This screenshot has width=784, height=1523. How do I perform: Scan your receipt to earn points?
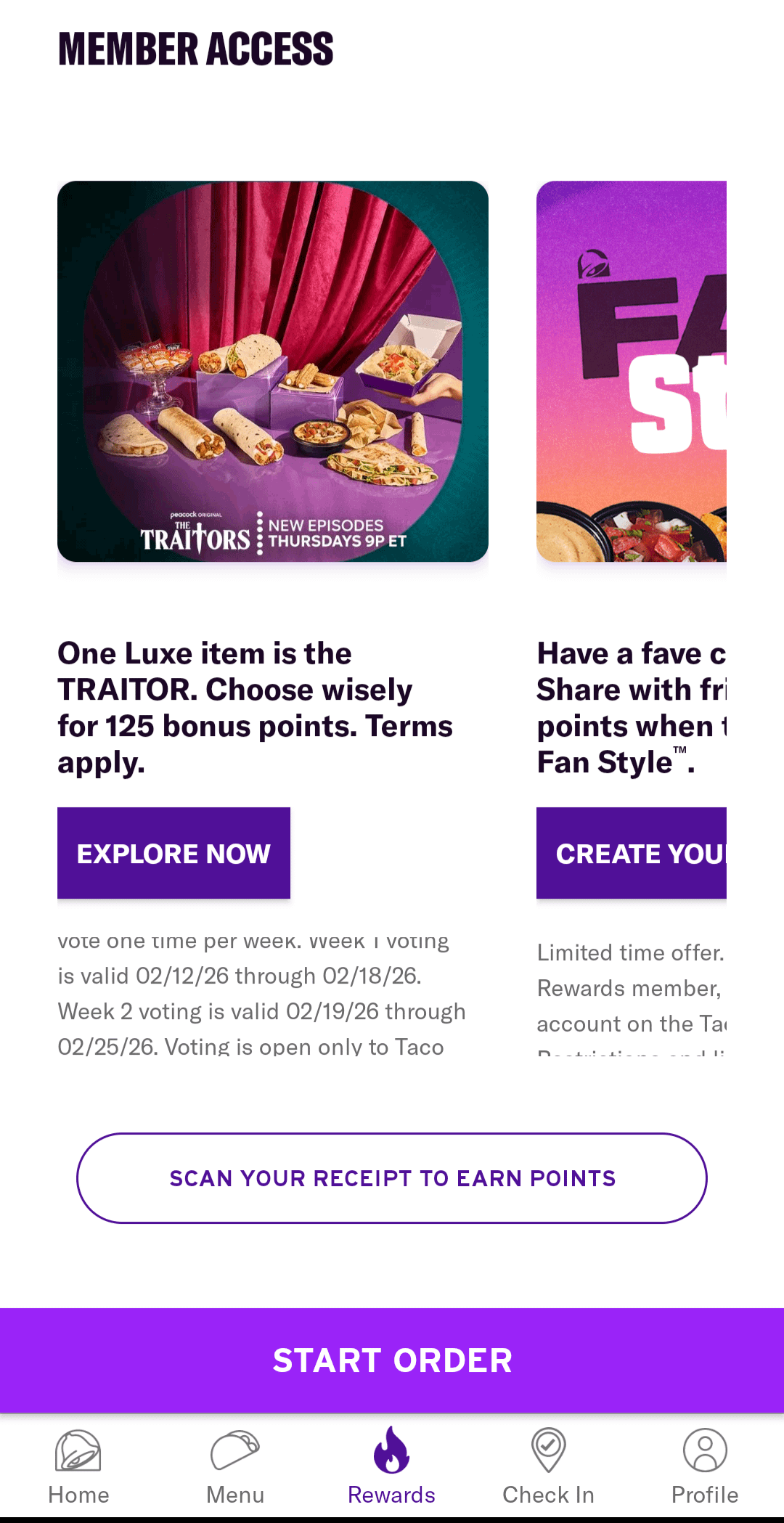click(x=392, y=1177)
